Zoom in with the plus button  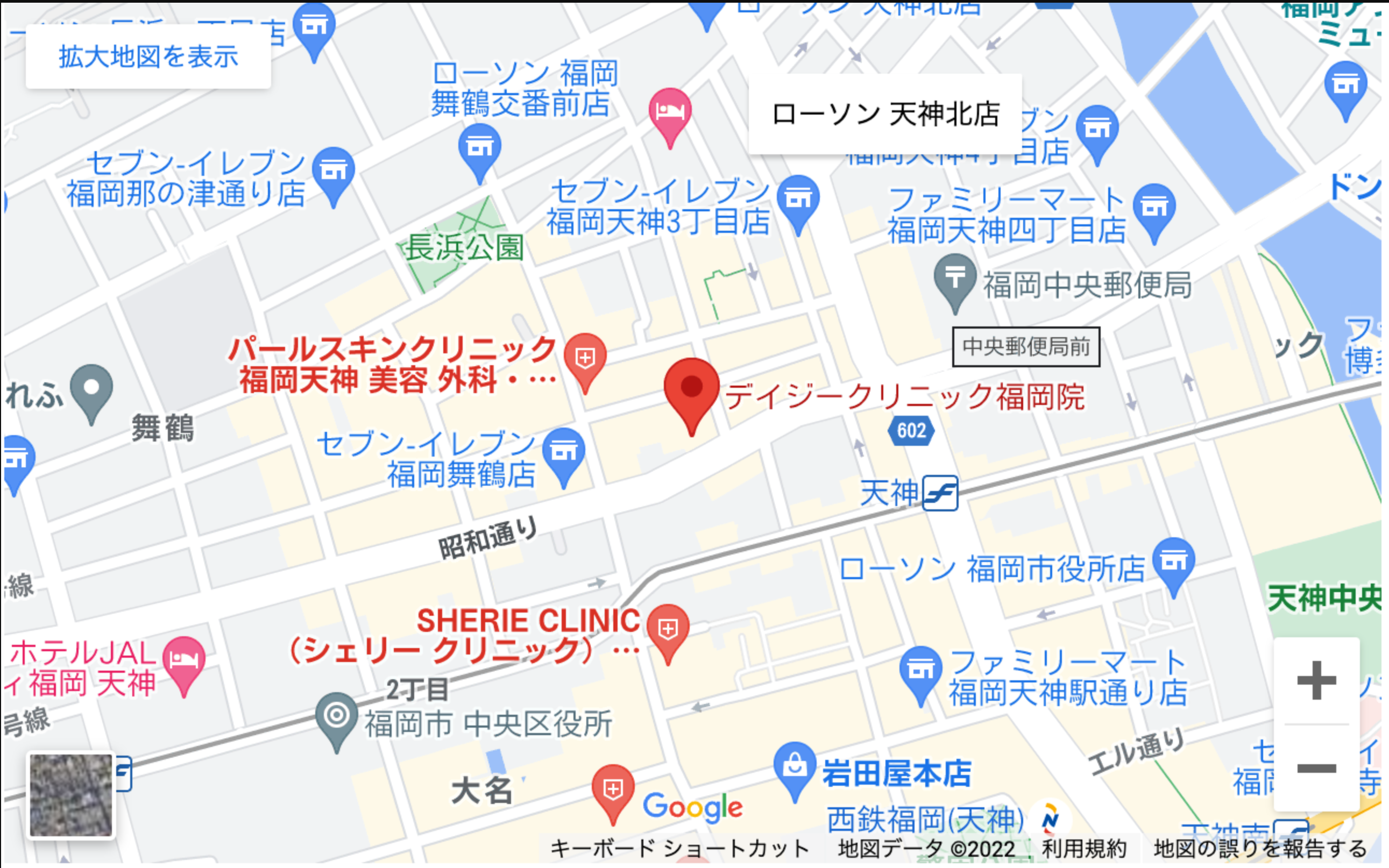1316,680
